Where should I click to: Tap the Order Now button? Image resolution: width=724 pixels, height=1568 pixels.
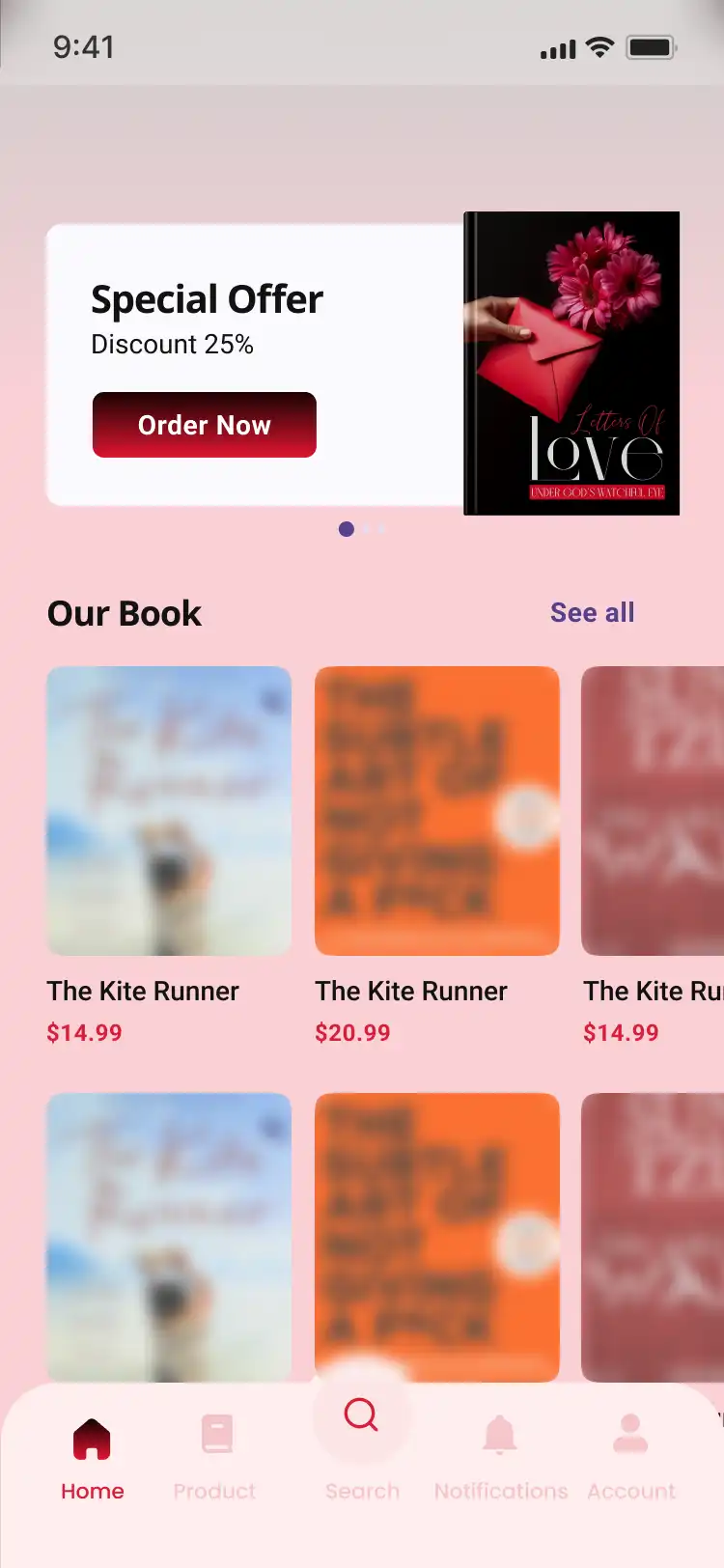click(x=204, y=425)
